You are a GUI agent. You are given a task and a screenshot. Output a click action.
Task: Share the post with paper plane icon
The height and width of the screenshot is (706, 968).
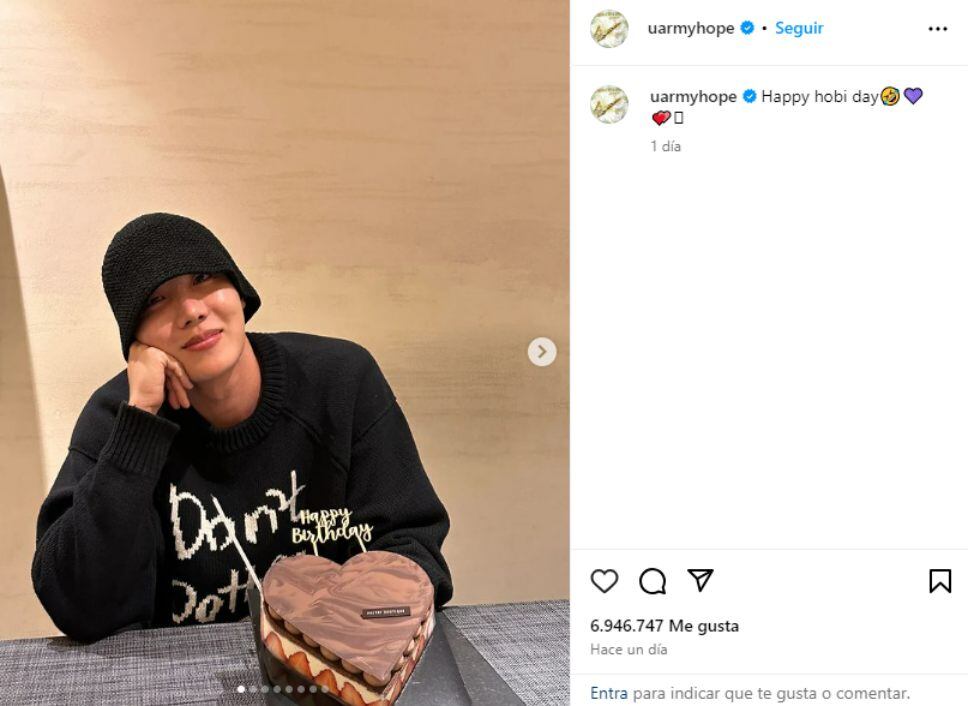click(700, 581)
